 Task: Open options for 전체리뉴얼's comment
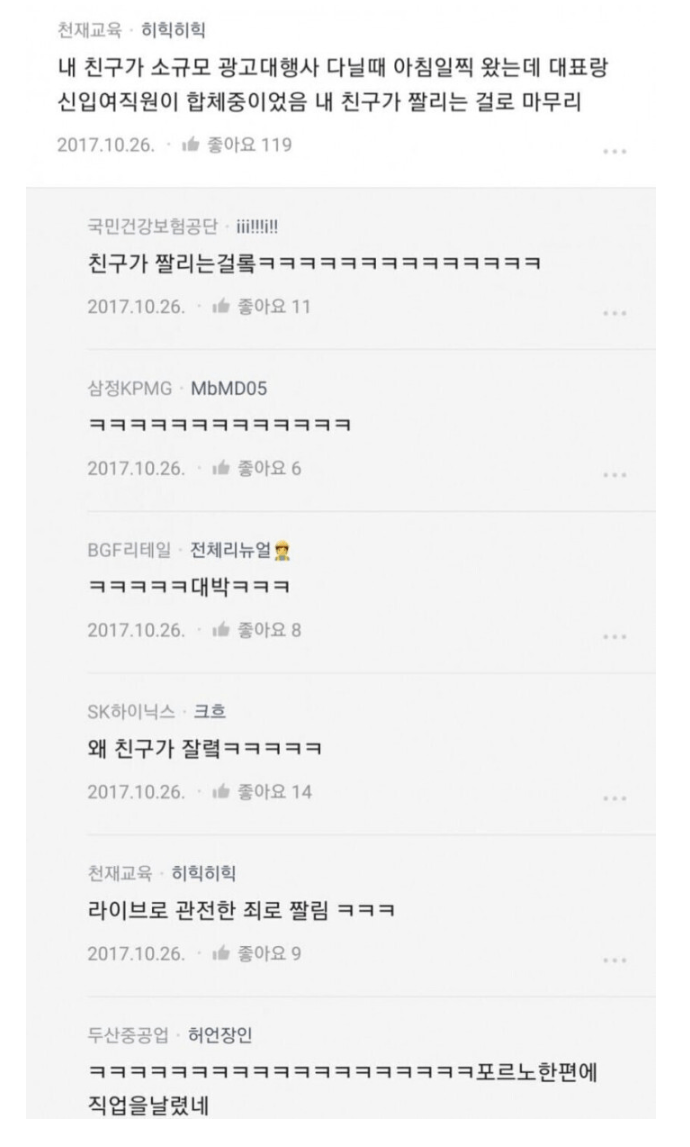pos(615,637)
